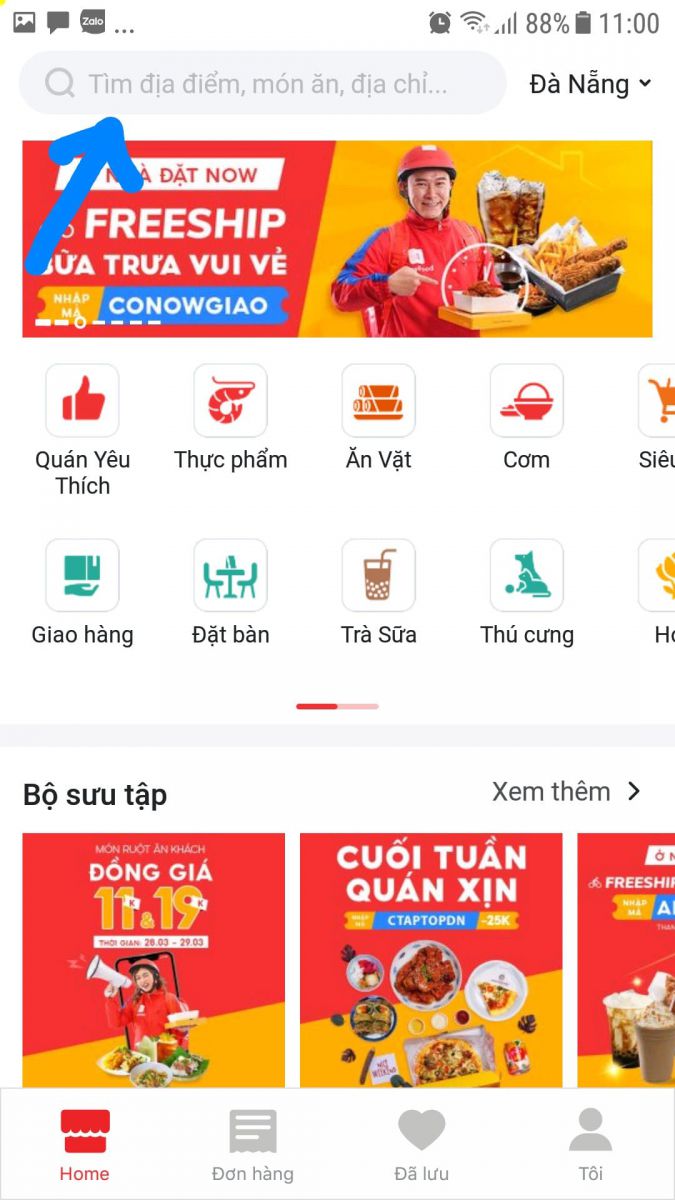This screenshot has height=1200, width=675.
Task: Select the Ăn Vặt category
Action: [378, 401]
